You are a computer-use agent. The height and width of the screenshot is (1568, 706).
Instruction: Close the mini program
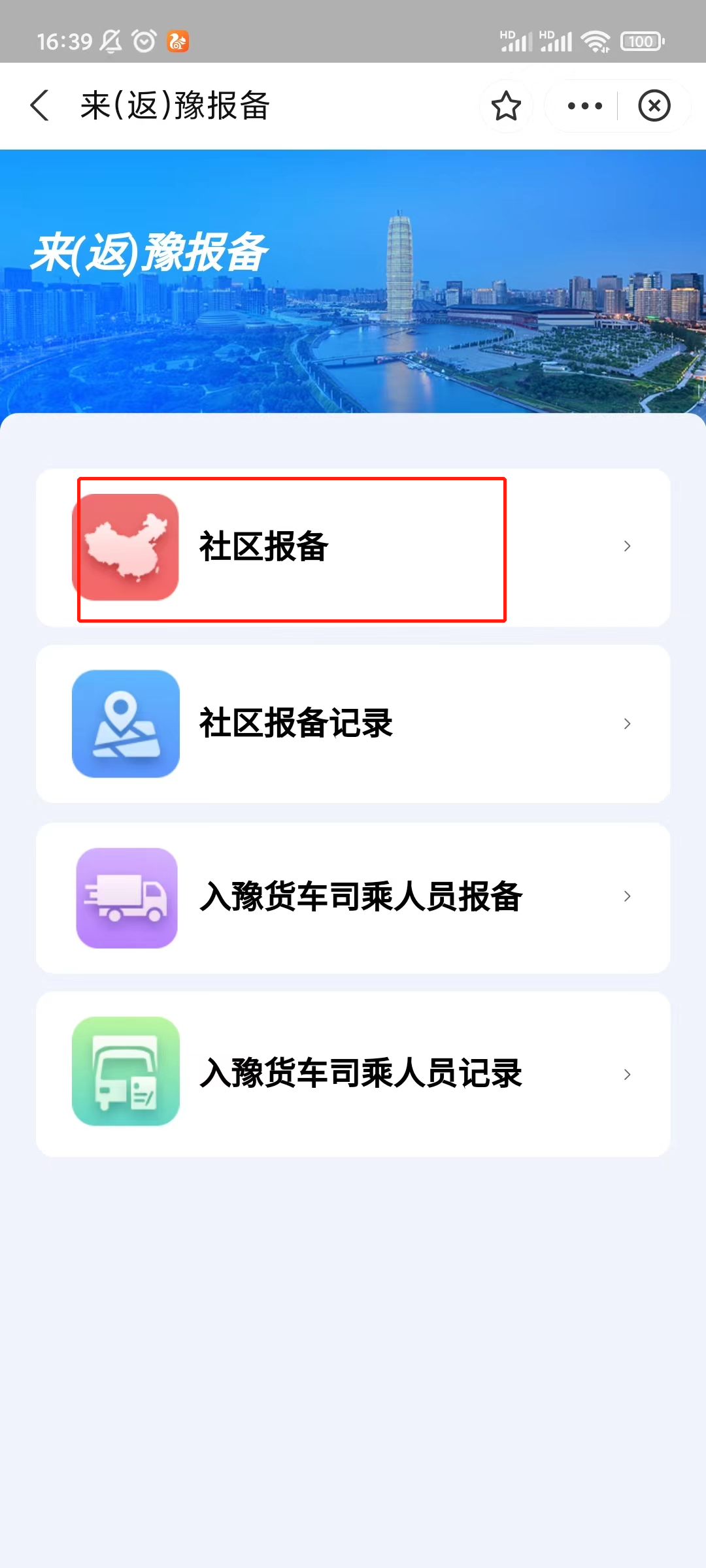(x=654, y=106)
